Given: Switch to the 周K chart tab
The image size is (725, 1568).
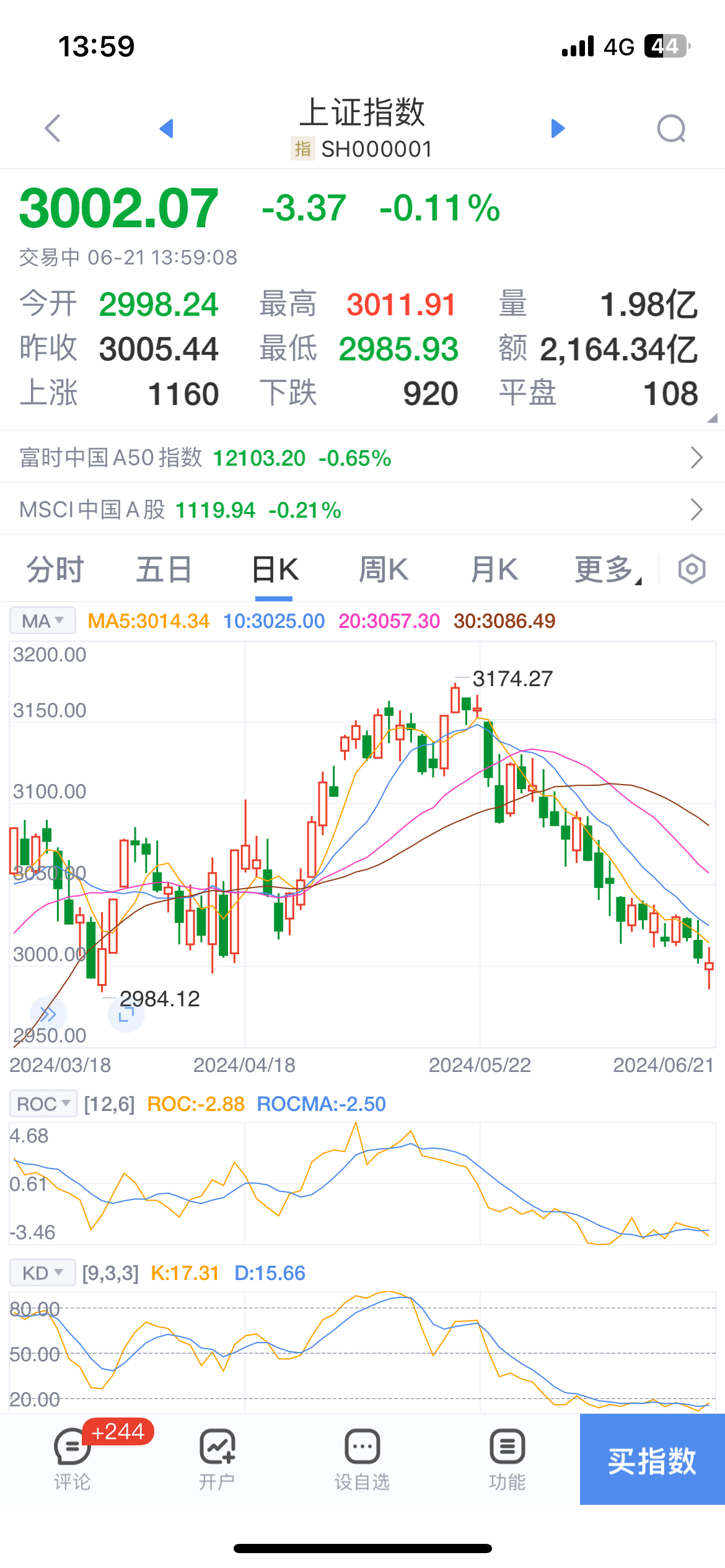Looking at the screenshot, I should 384,570.
